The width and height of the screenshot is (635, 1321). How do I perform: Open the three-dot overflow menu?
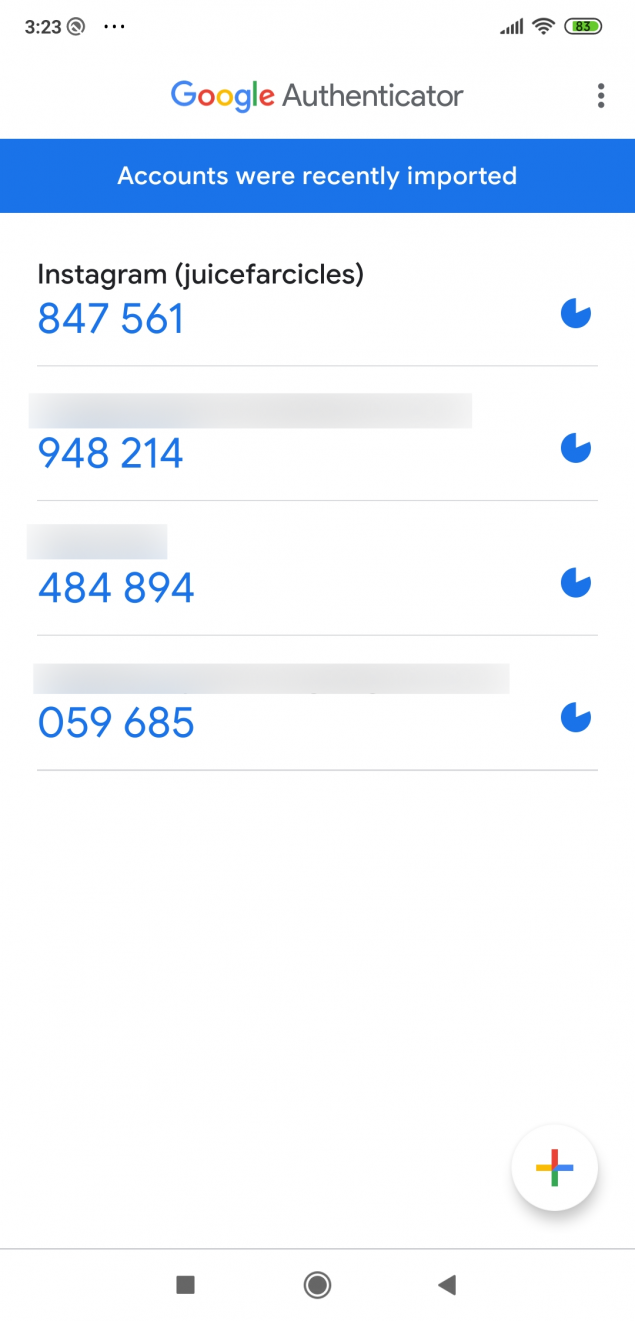600,96
